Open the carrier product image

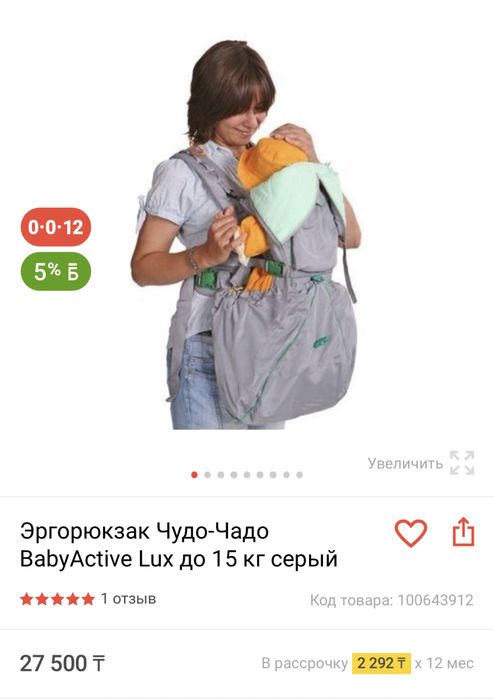(x=246, y=235)
